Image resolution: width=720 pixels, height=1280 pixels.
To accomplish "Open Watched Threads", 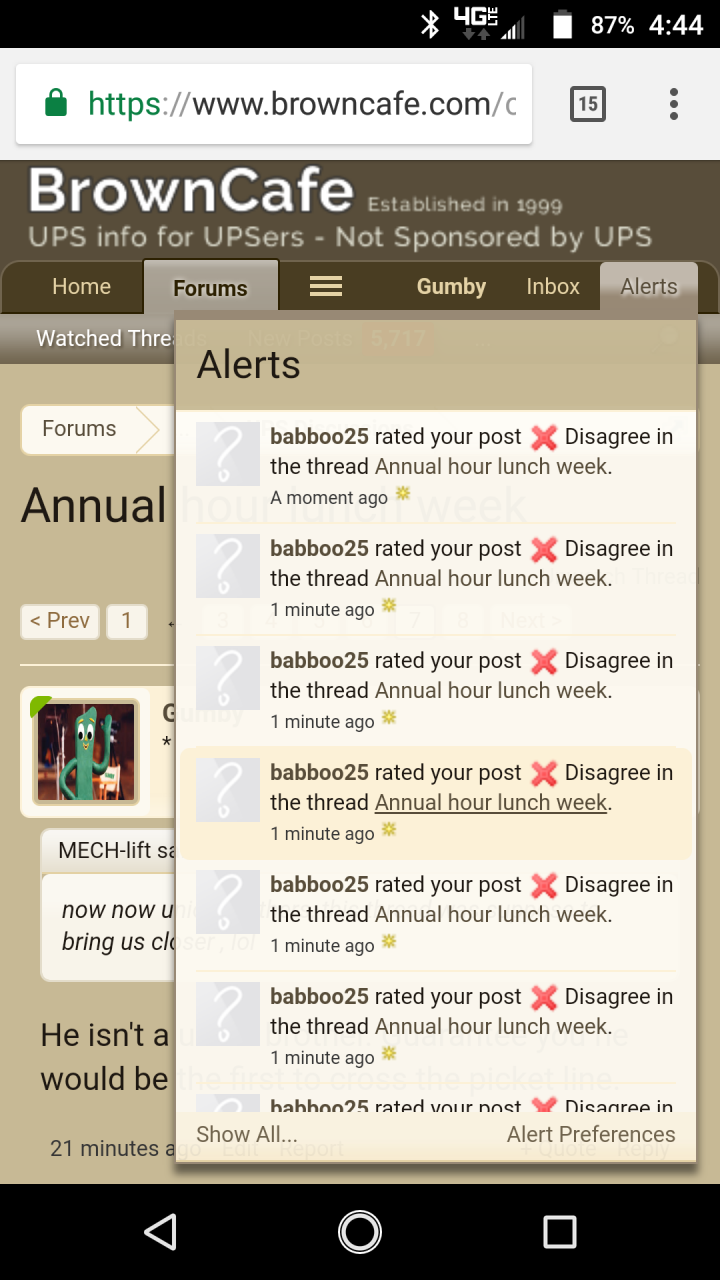I will [106, 339].
